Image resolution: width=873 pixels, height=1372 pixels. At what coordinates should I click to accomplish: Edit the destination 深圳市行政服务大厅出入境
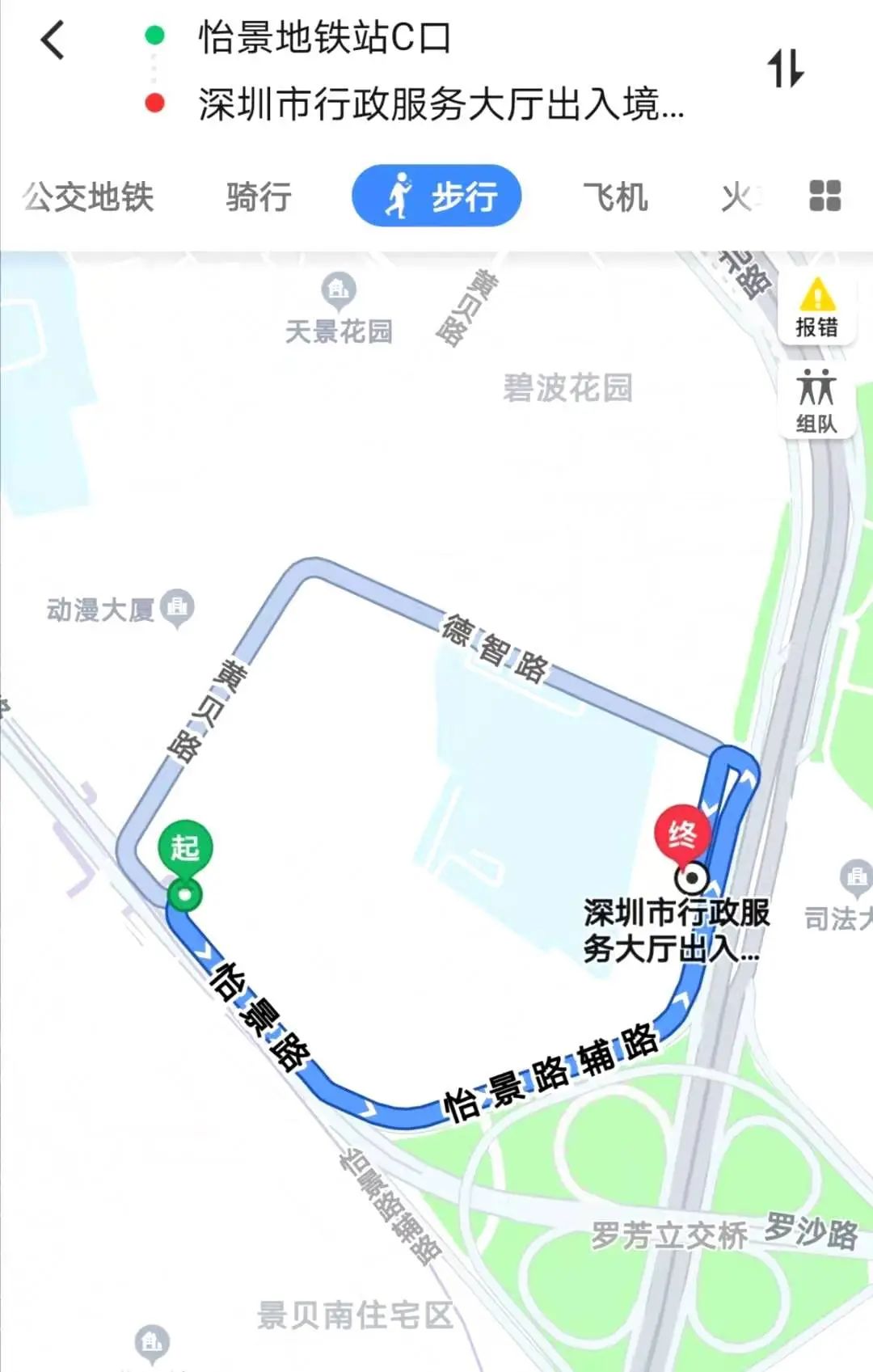[x=441, y=104]
